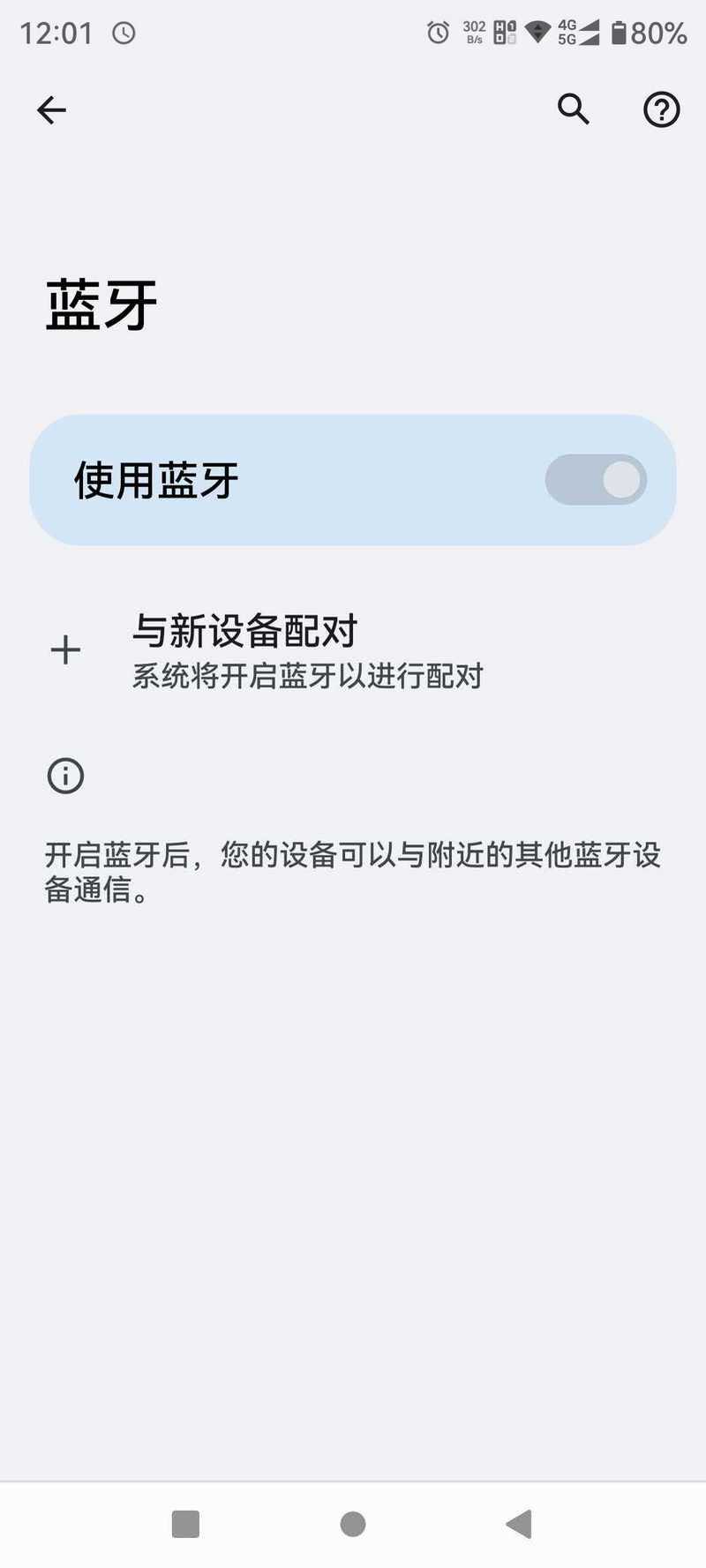Open the help question mark icon
This screenshot has height=1568, width=706.
(661, 110)
